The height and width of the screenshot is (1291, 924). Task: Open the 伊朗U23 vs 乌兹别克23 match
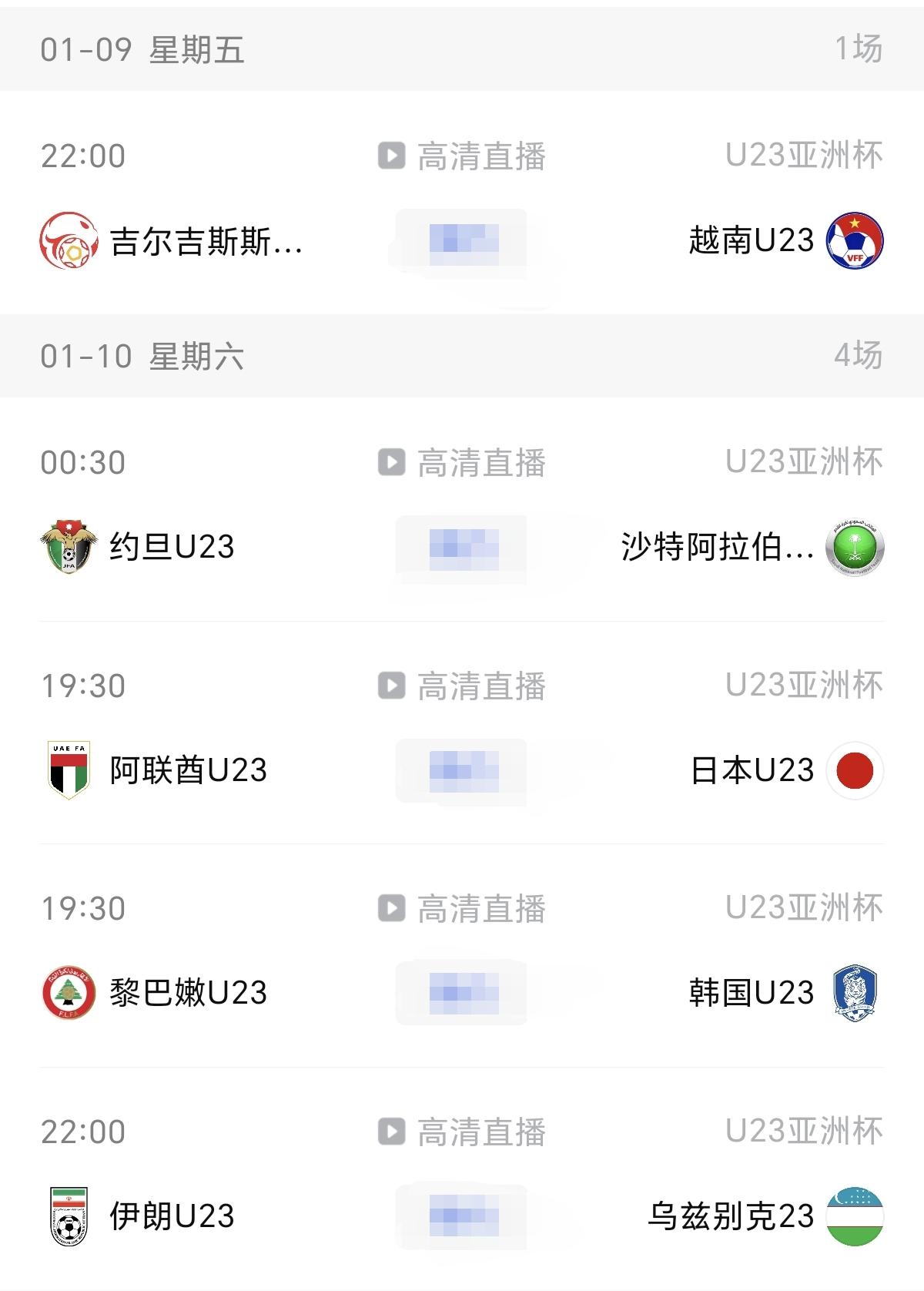click(462, 1179)
